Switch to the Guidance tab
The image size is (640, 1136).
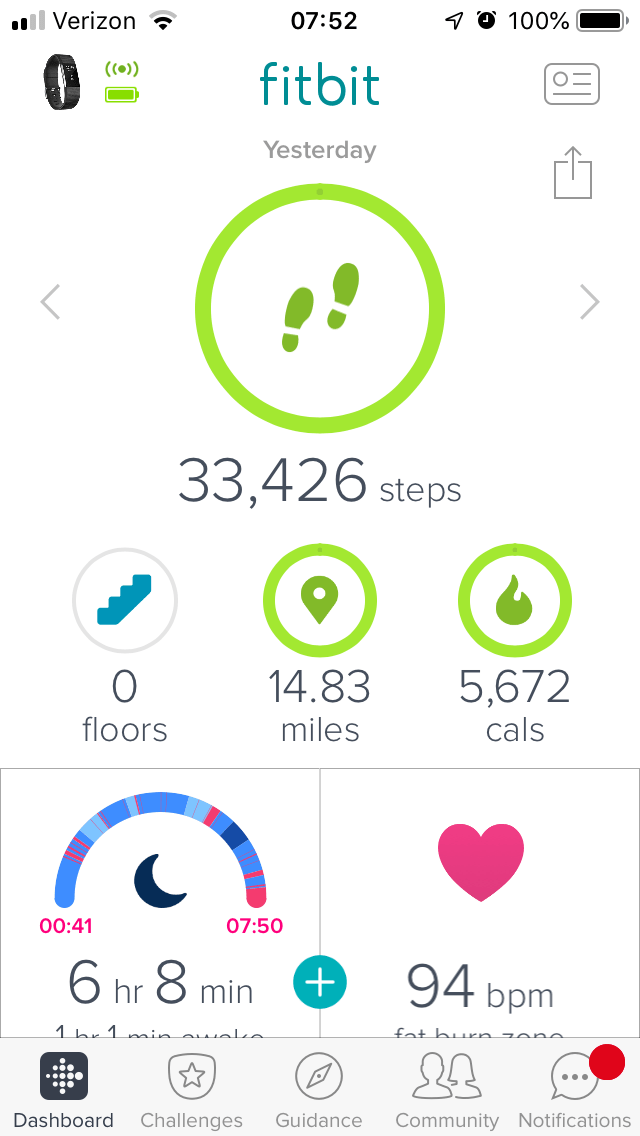[x=319, y=1091]
